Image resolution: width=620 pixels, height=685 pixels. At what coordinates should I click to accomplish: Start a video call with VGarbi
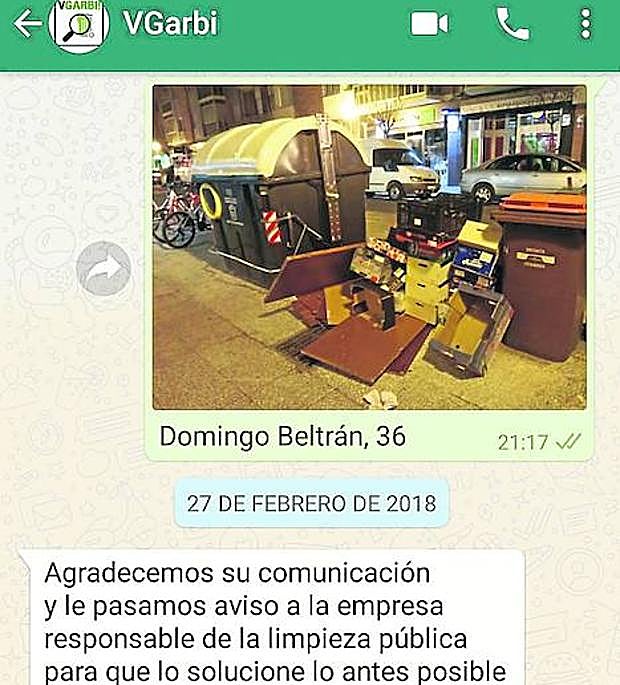429,24
